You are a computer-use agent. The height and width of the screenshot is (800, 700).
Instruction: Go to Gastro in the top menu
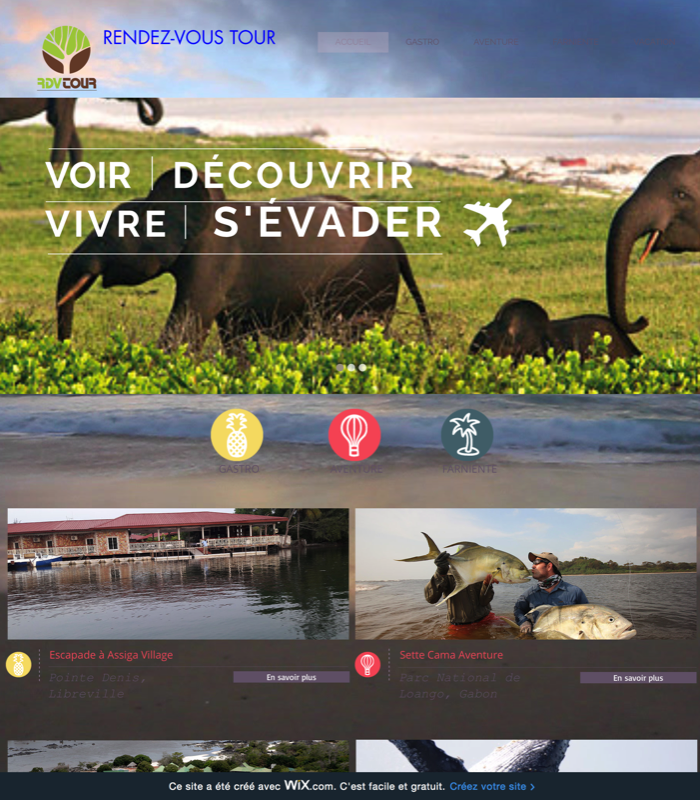click(x=423, y=42)
